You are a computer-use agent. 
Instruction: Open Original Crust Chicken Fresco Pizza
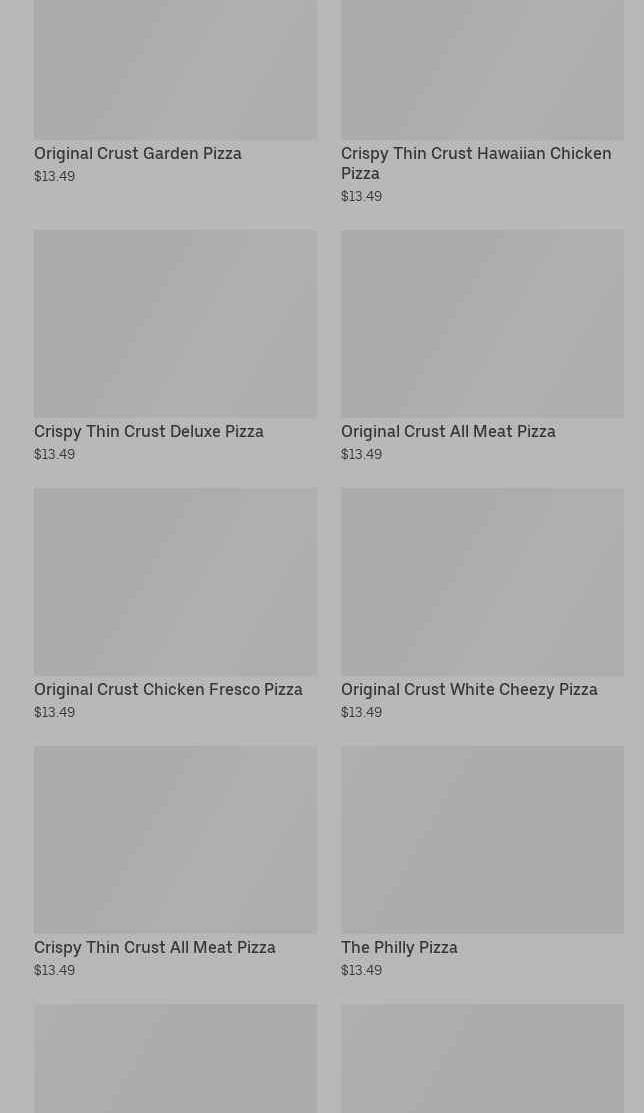tap(168, 690)
